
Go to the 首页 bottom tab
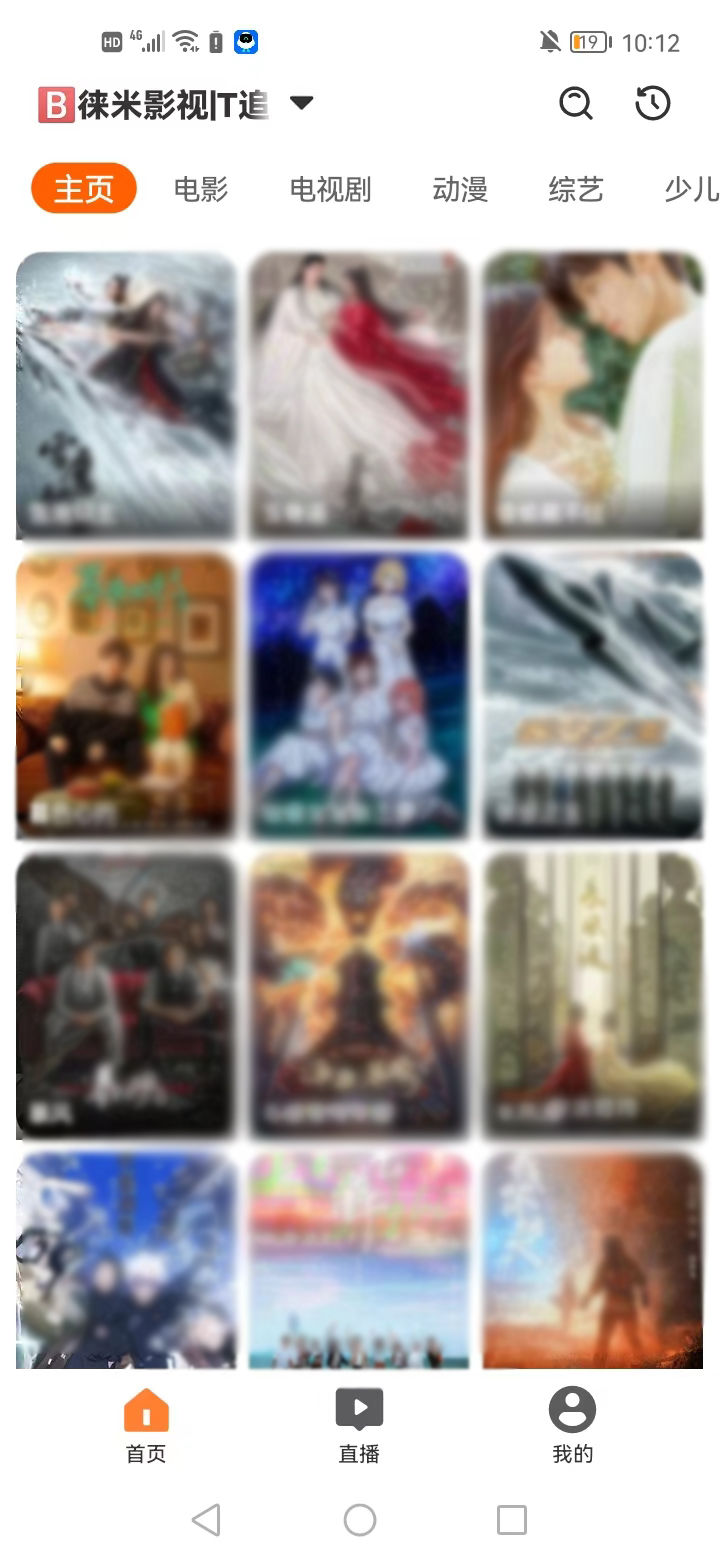coord(146,1426)
